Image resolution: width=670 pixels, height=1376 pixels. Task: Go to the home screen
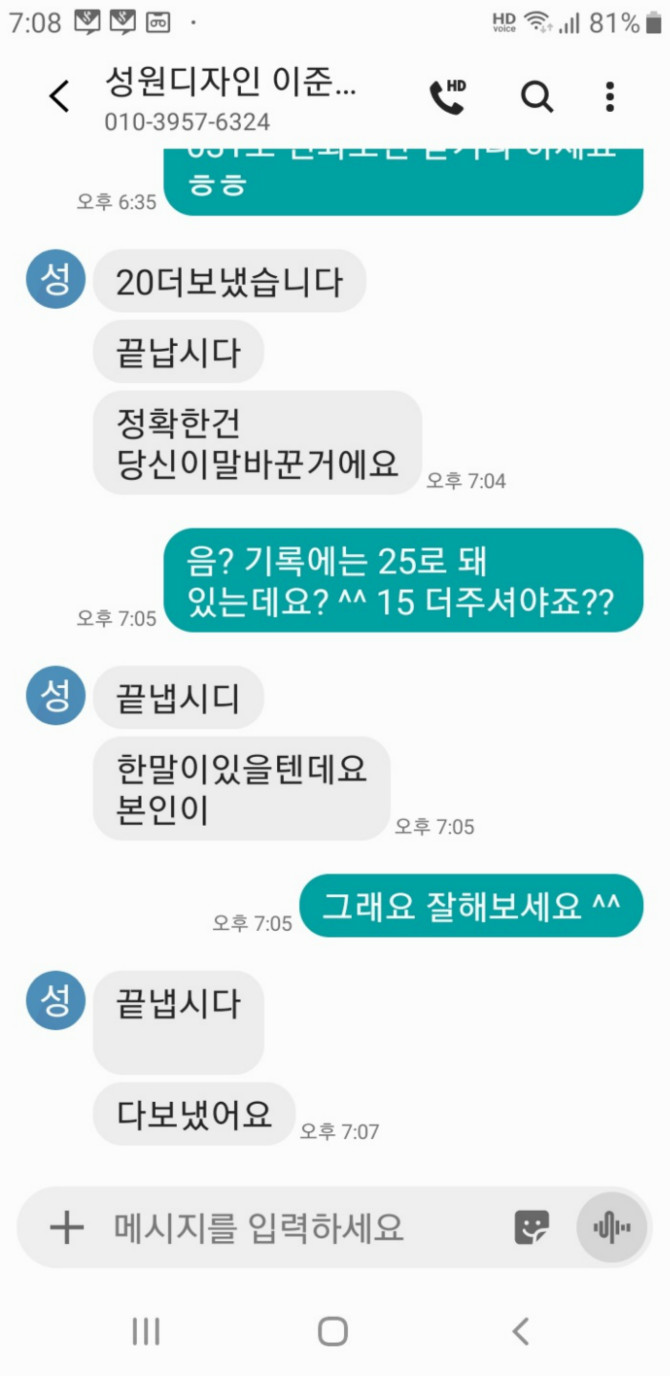pos(333,1331)
